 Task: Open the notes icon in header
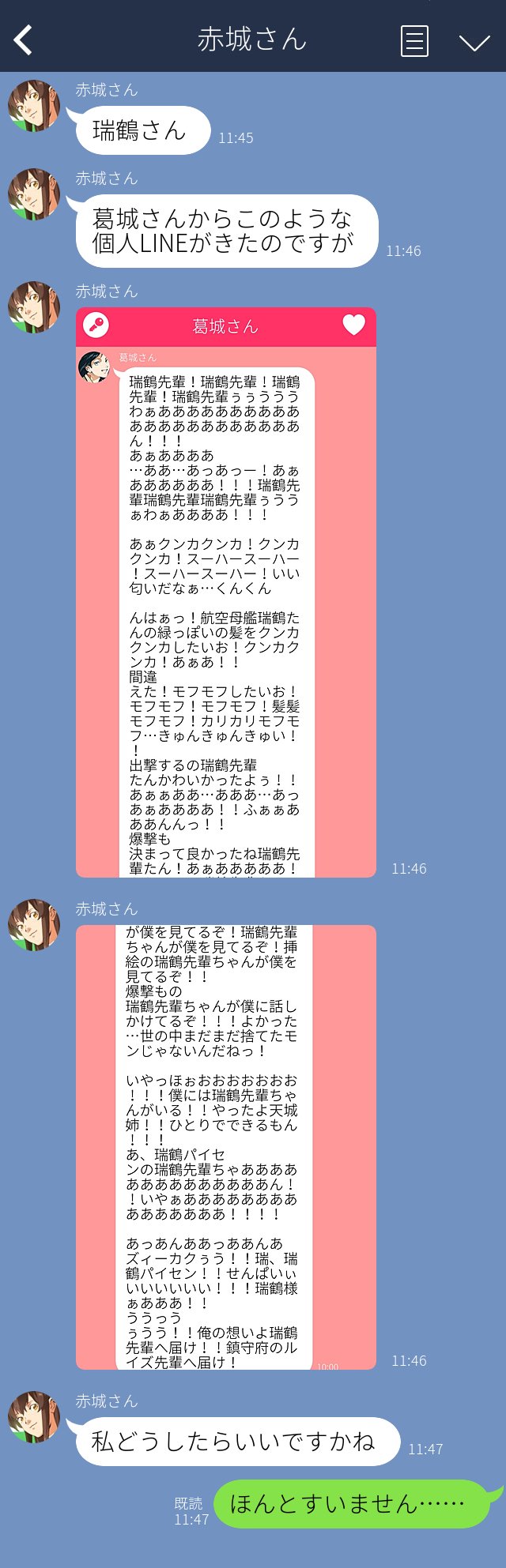[414, 40]
